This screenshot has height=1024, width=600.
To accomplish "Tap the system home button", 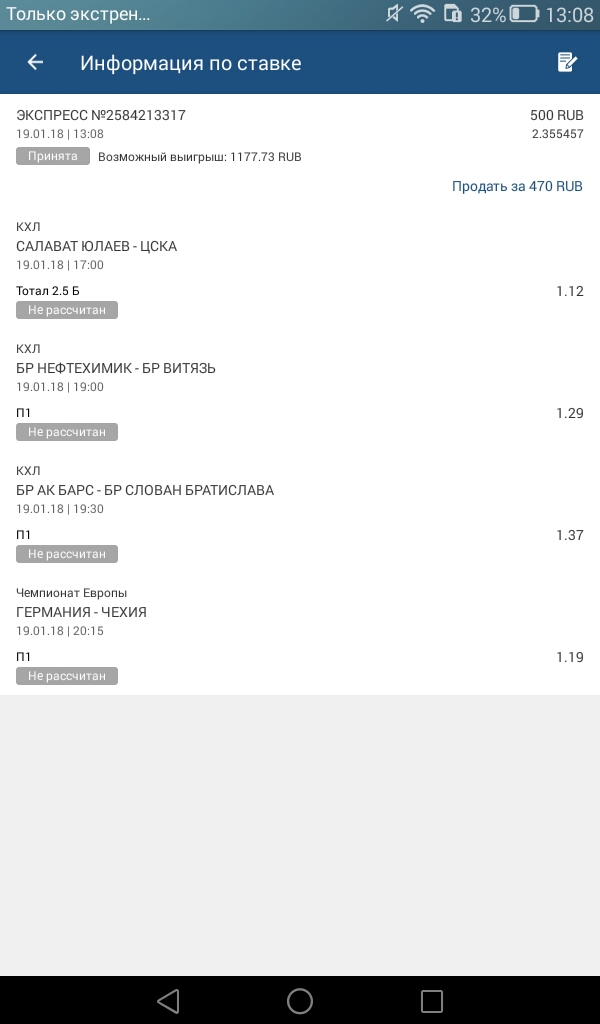I will 300,1000.
